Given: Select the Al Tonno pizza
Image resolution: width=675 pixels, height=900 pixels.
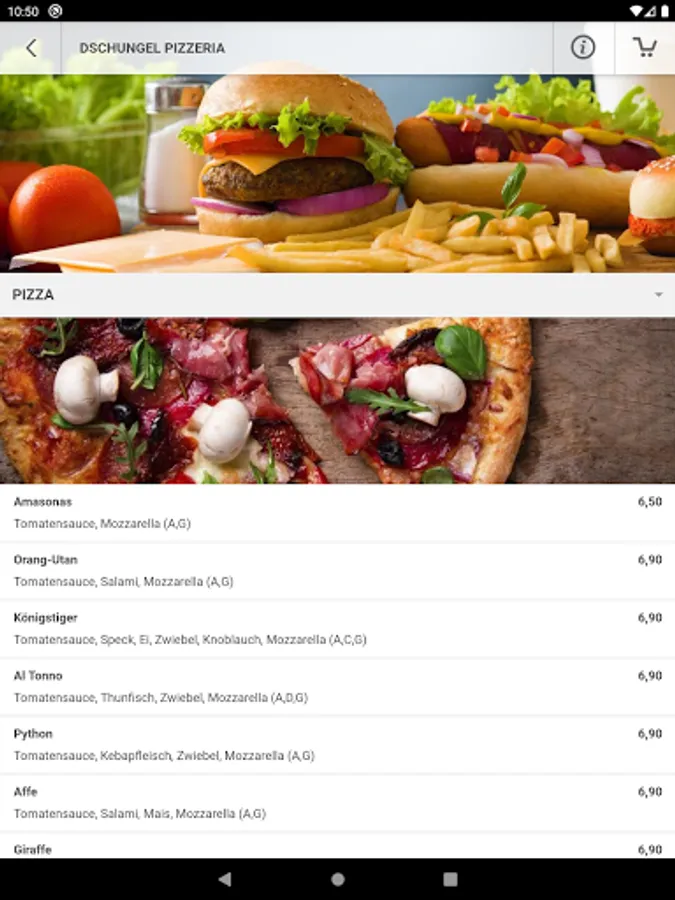Looking at the screenshot, I should pos(337,687).
